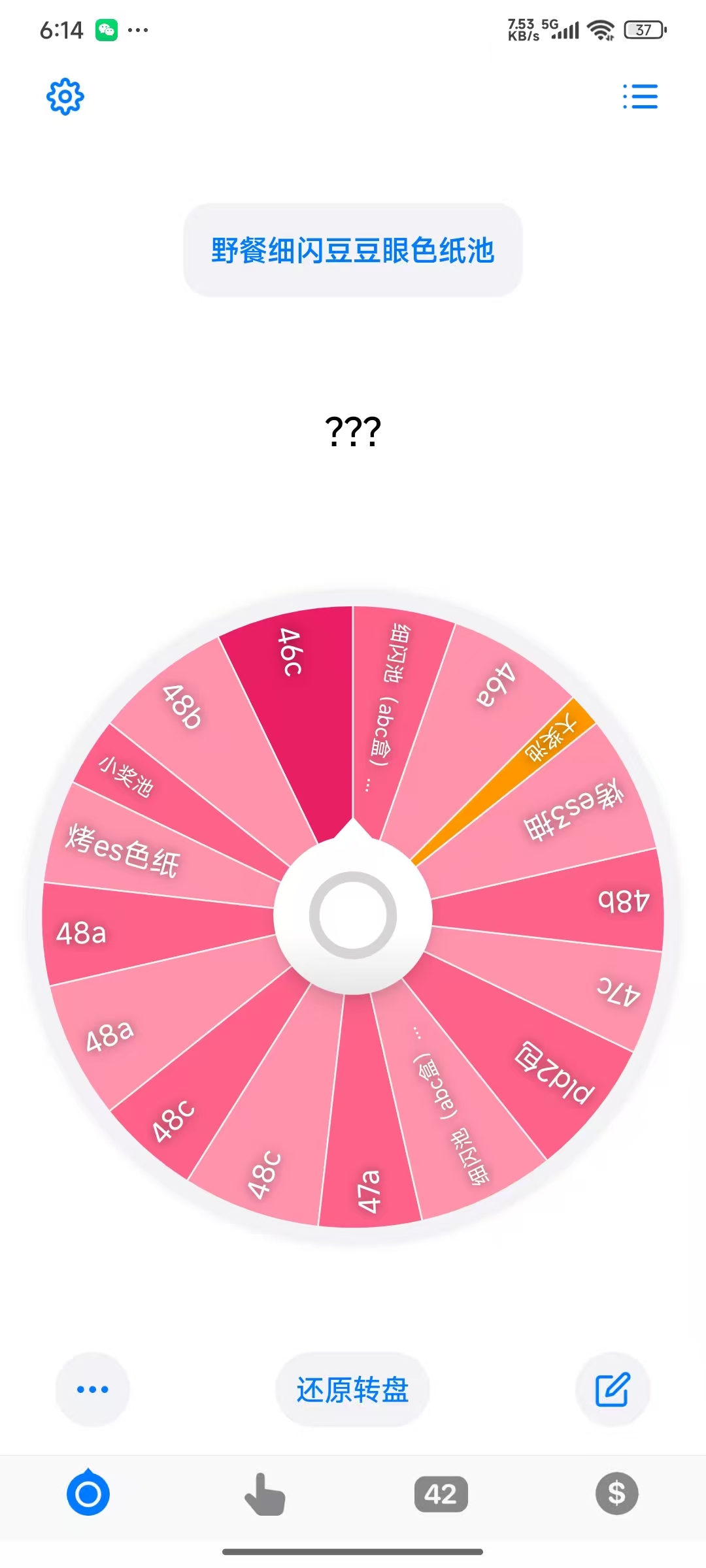
Task: Tap the 还原转盘 button
Action: point(353,1389)
